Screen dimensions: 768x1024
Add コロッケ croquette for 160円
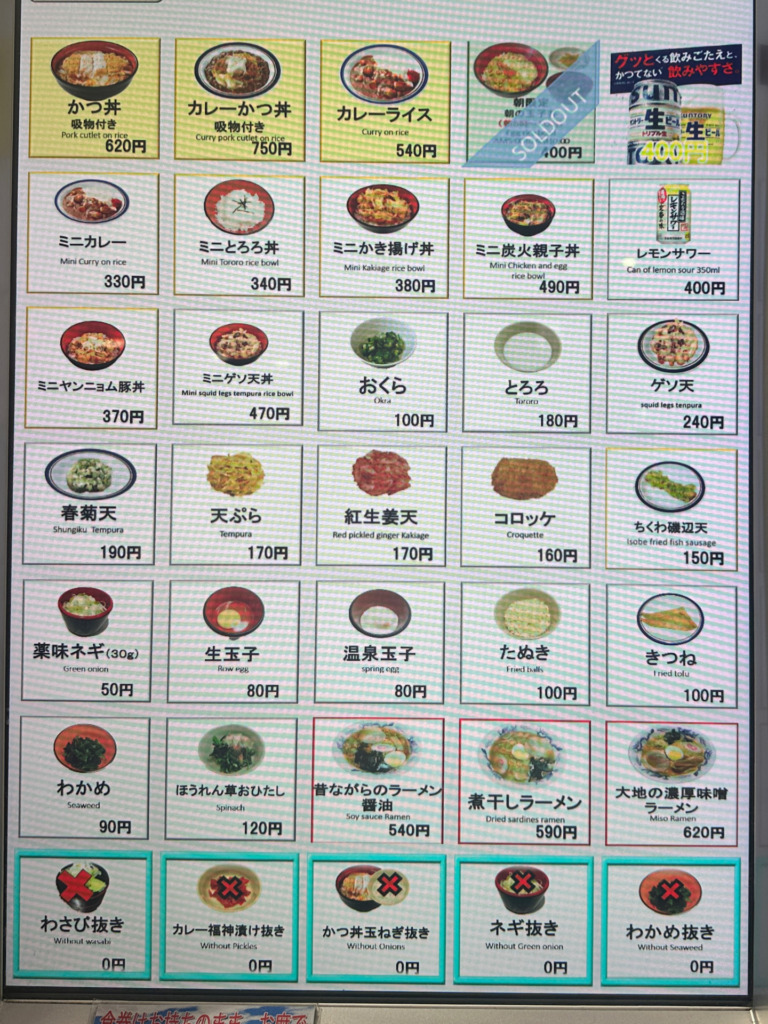tap(525, 507)
